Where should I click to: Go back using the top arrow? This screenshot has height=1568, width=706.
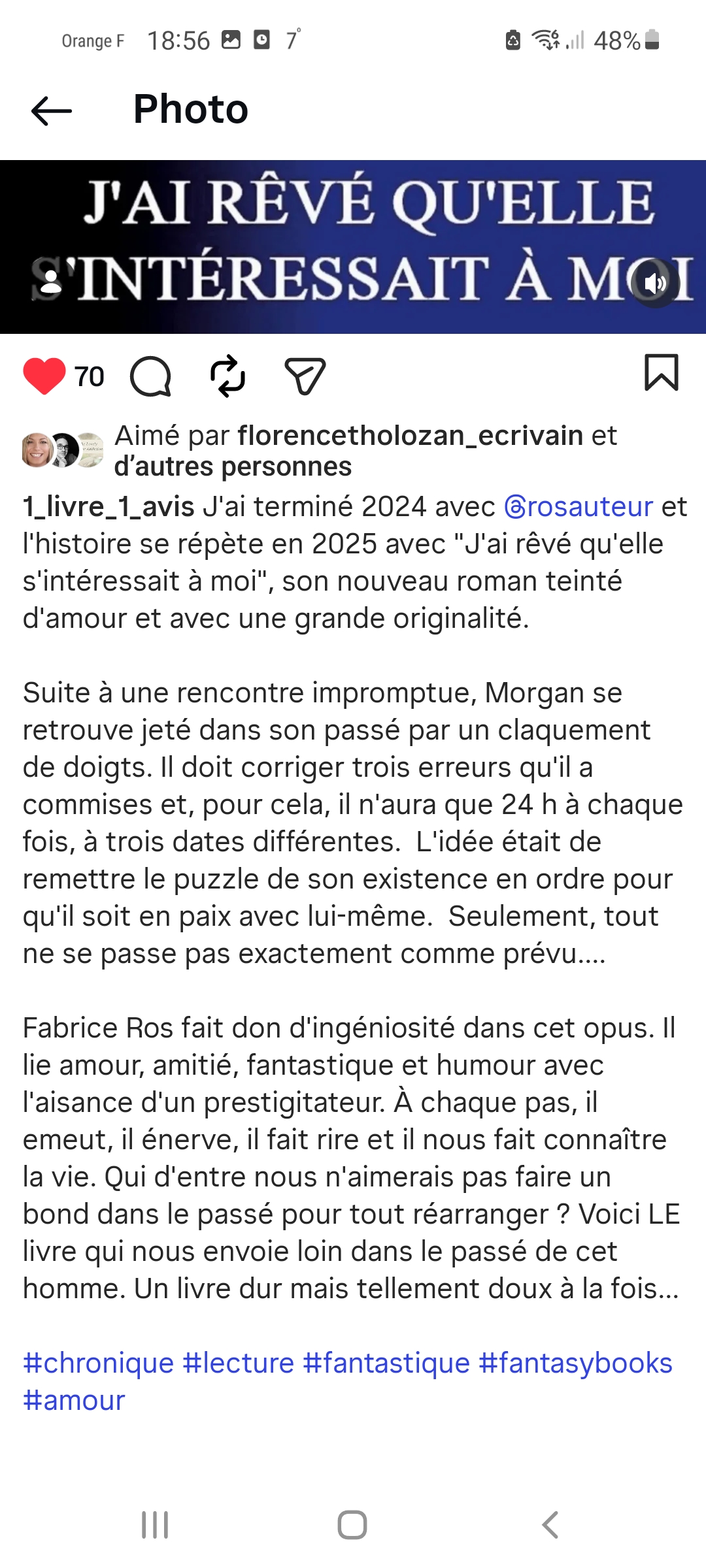tap(52, 110)
